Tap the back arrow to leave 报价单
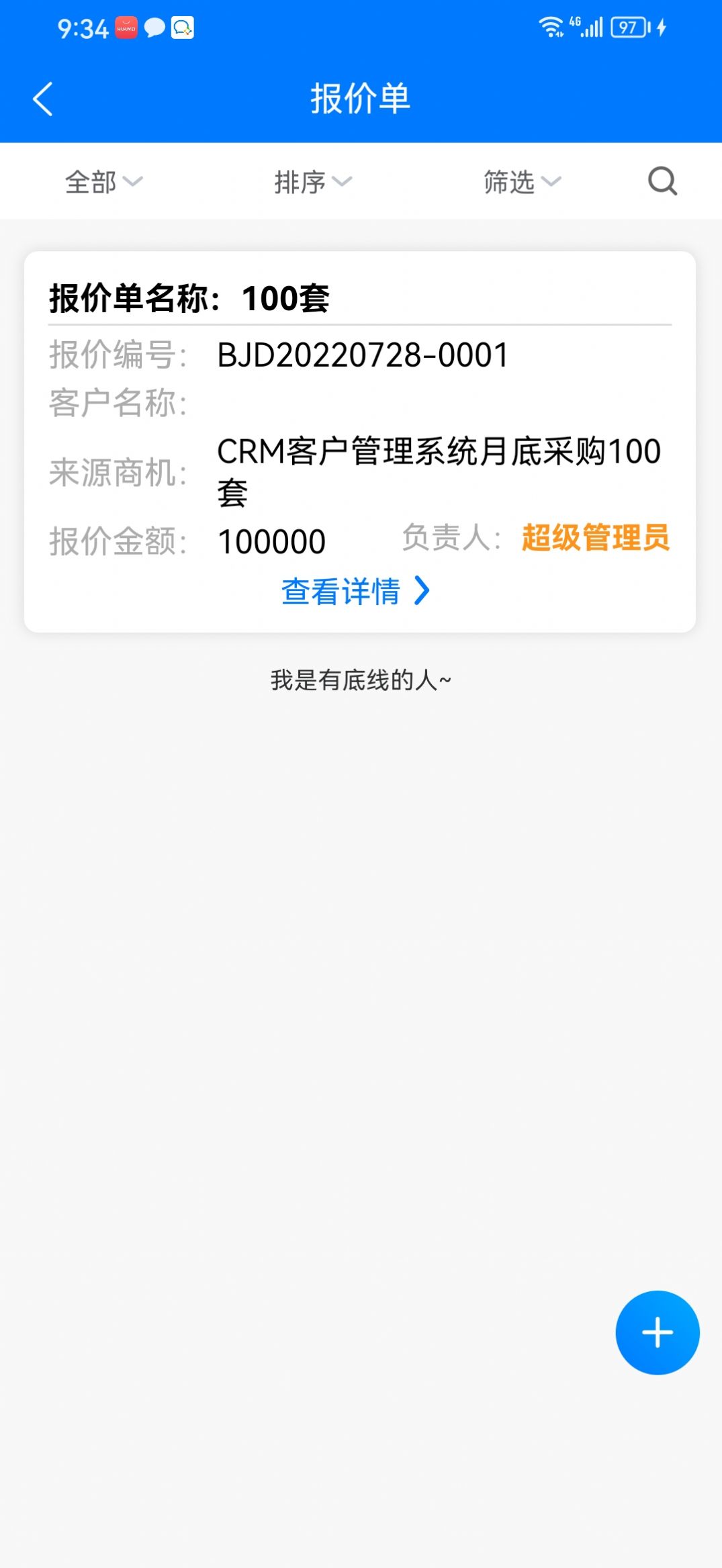Viewport: 722px width, 1568px height. (42, 98)
